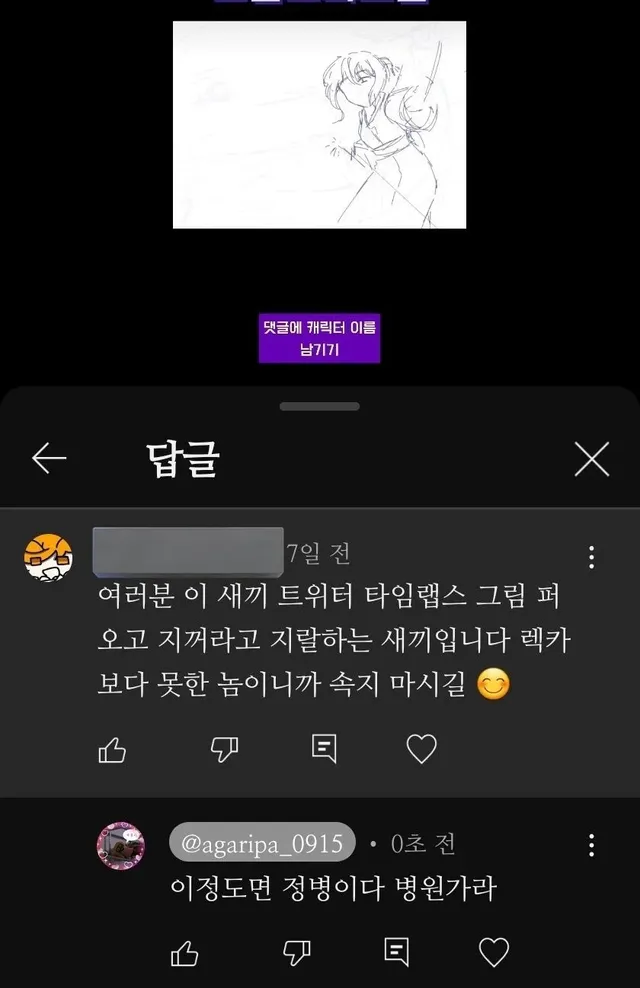Screen dimensions: 640x988
Task: Reply to the comment posted 7일 전
Action: 324,749
